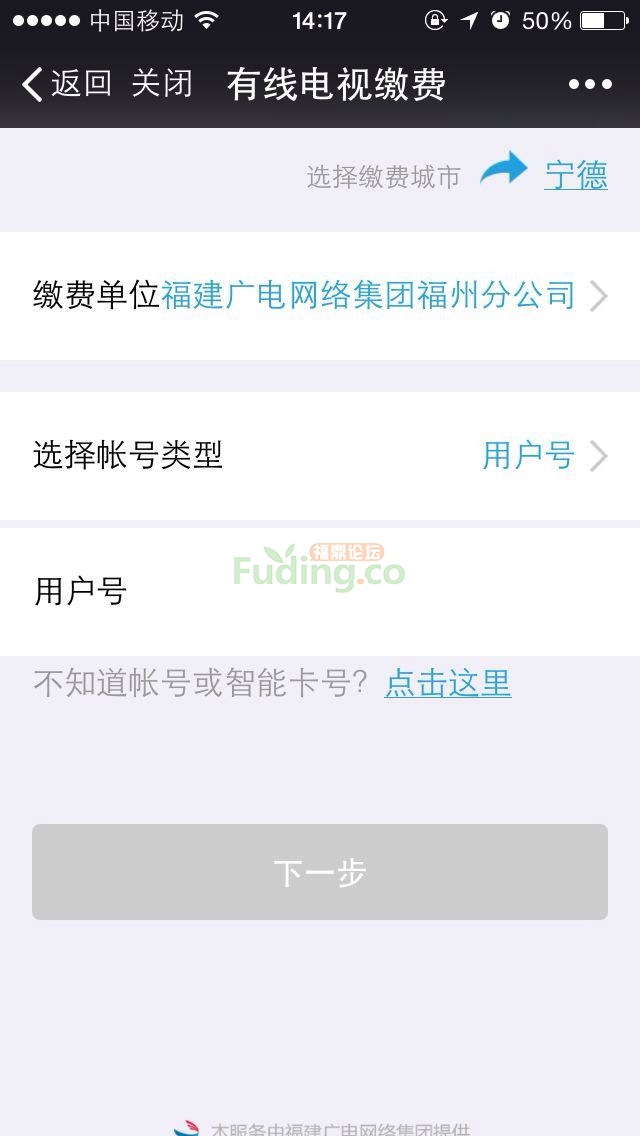This screenshot has width=640, height=1136.
Task: Open the three-dot overflow menu
Action: click(590, 84)
